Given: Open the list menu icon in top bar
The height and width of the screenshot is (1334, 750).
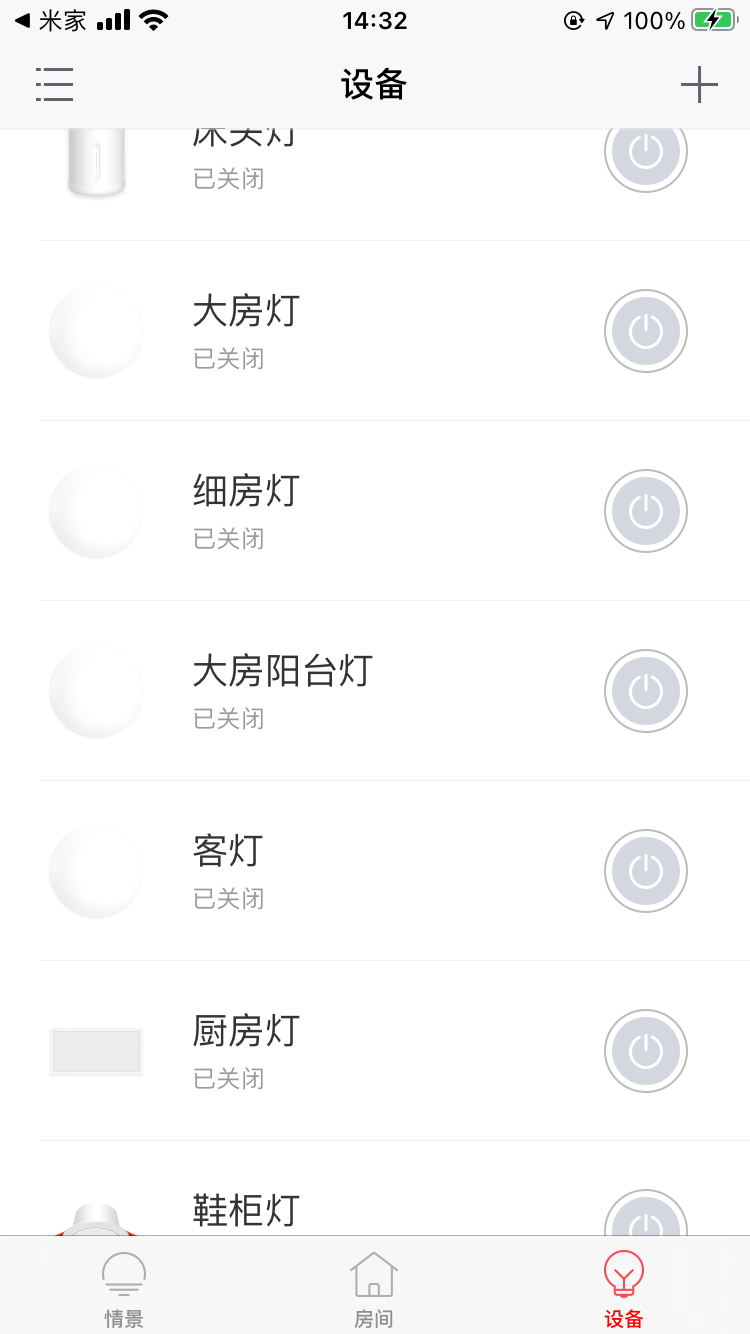Looking at the screenshot, I should click(x=54, y=85).
